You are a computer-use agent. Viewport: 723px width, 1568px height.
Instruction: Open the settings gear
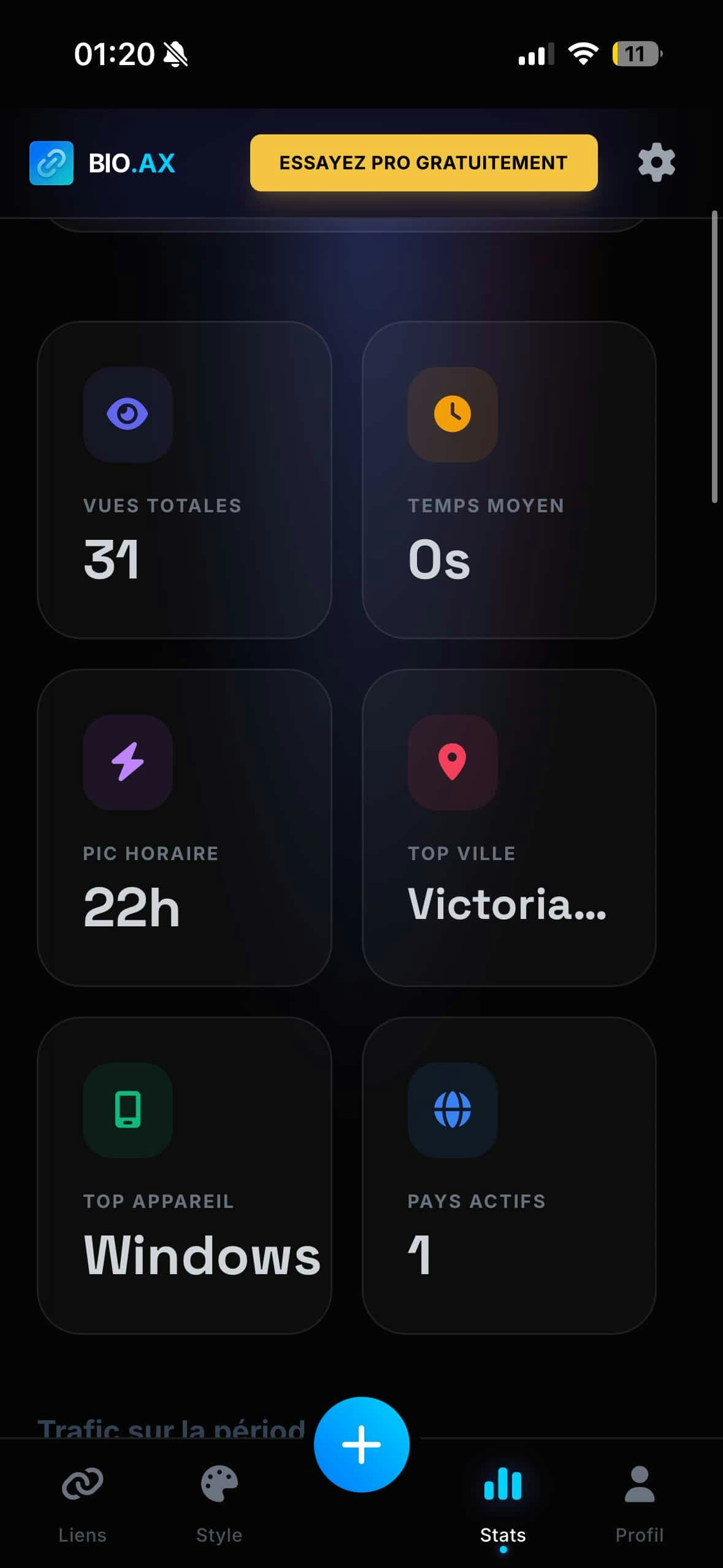656,163
